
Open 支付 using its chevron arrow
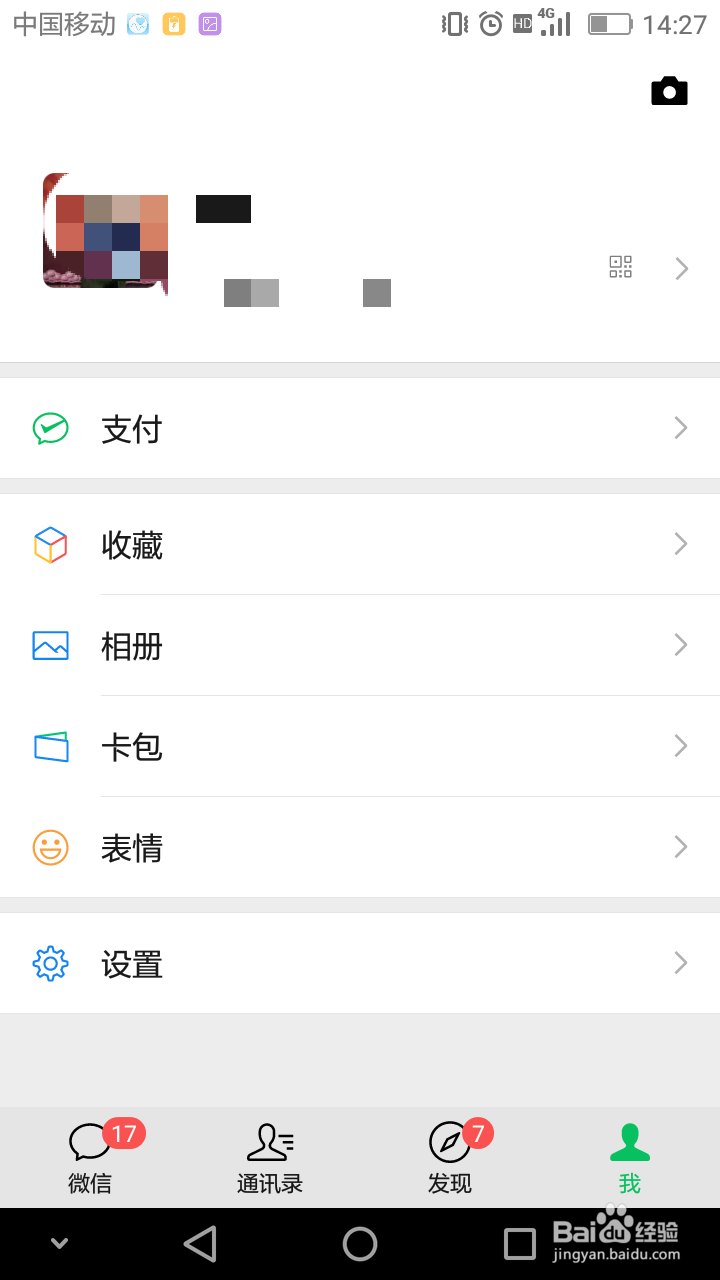tap(681, 428)
